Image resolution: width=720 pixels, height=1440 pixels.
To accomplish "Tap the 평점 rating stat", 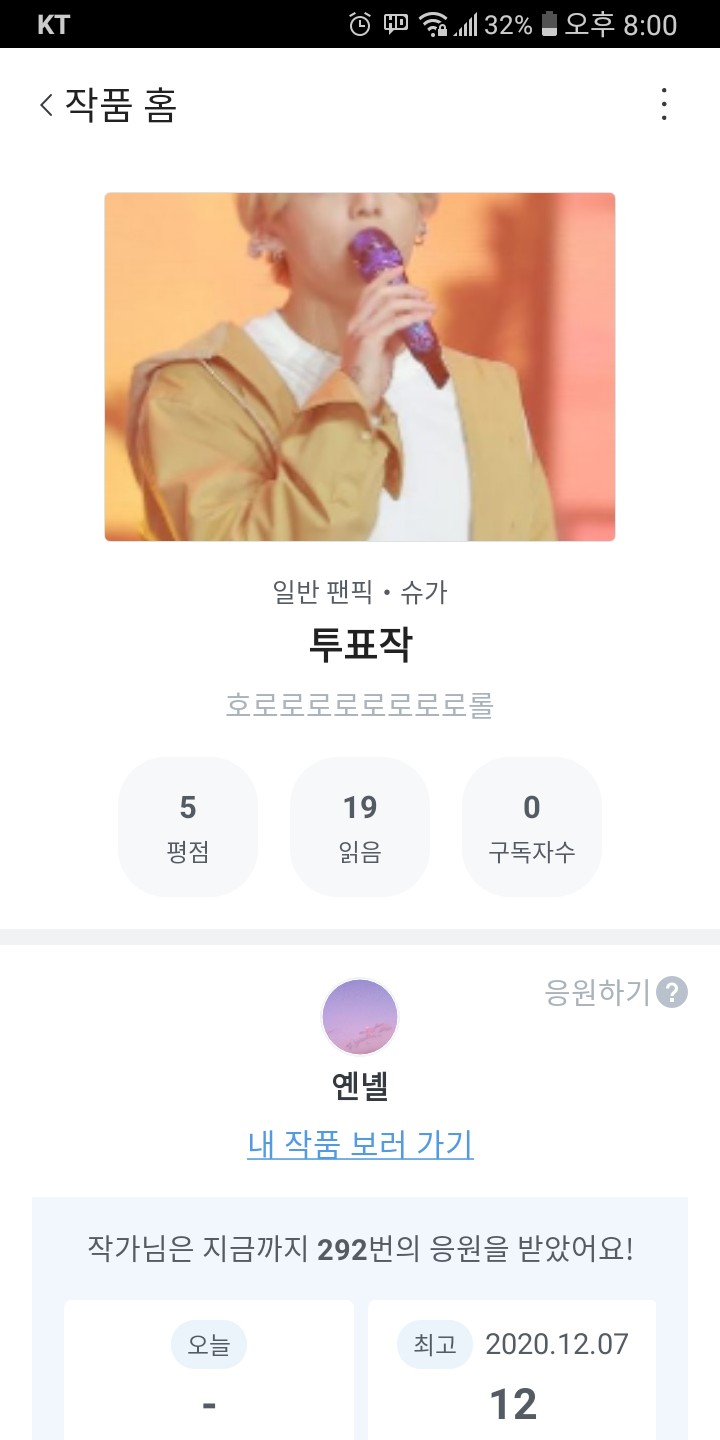I will [188, 827].
